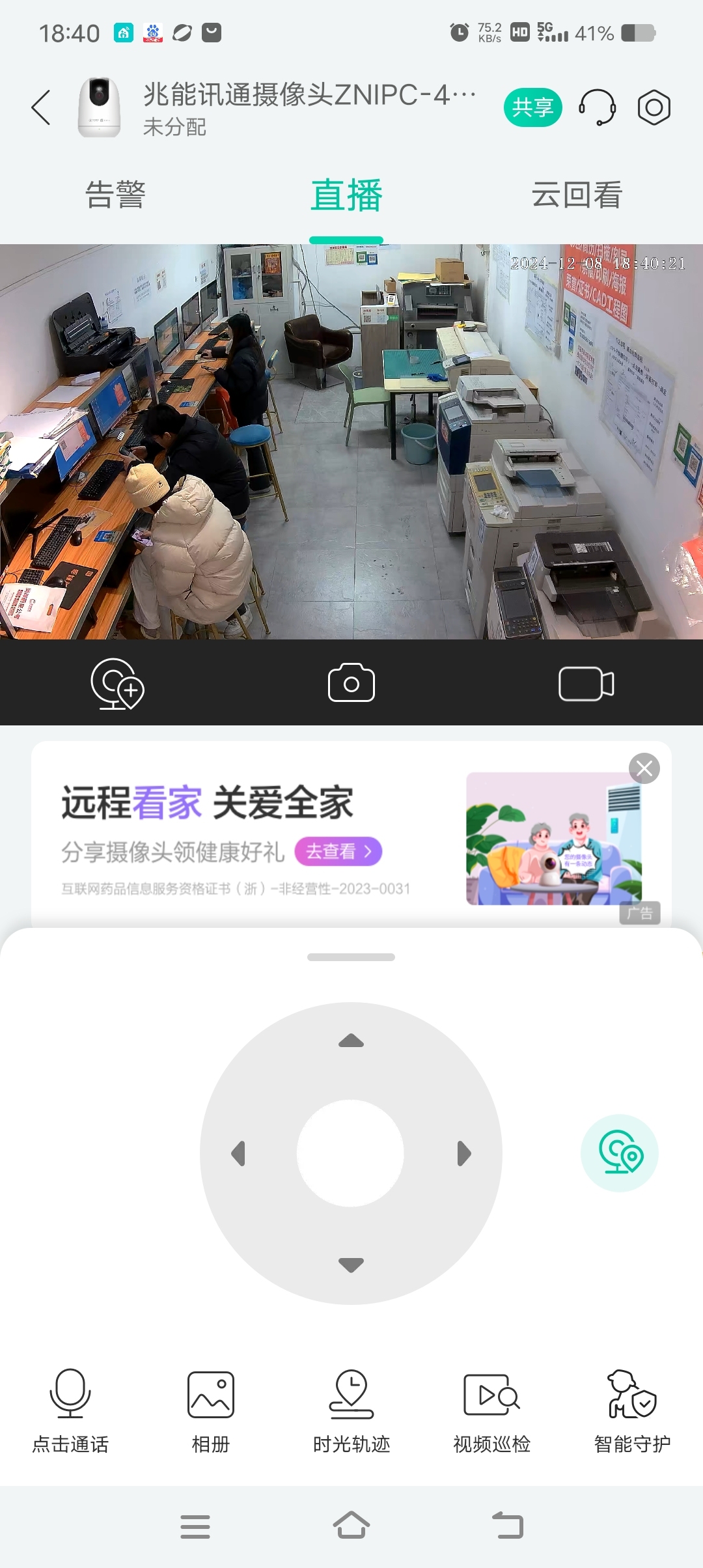Open 时光轨迹 feature
The width and height of the screenshot is (703, 1568).
[x=351, y=1408]
